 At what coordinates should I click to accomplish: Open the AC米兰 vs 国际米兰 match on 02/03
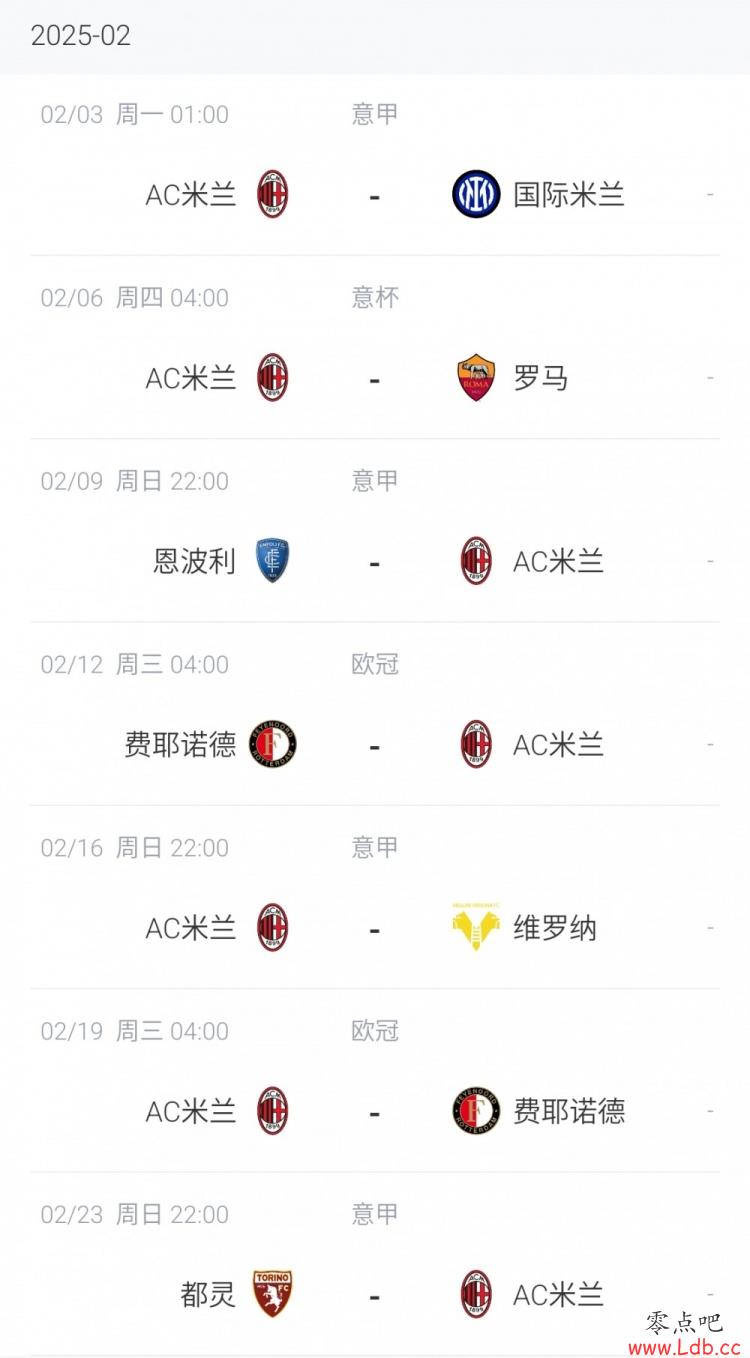point(375,165)
